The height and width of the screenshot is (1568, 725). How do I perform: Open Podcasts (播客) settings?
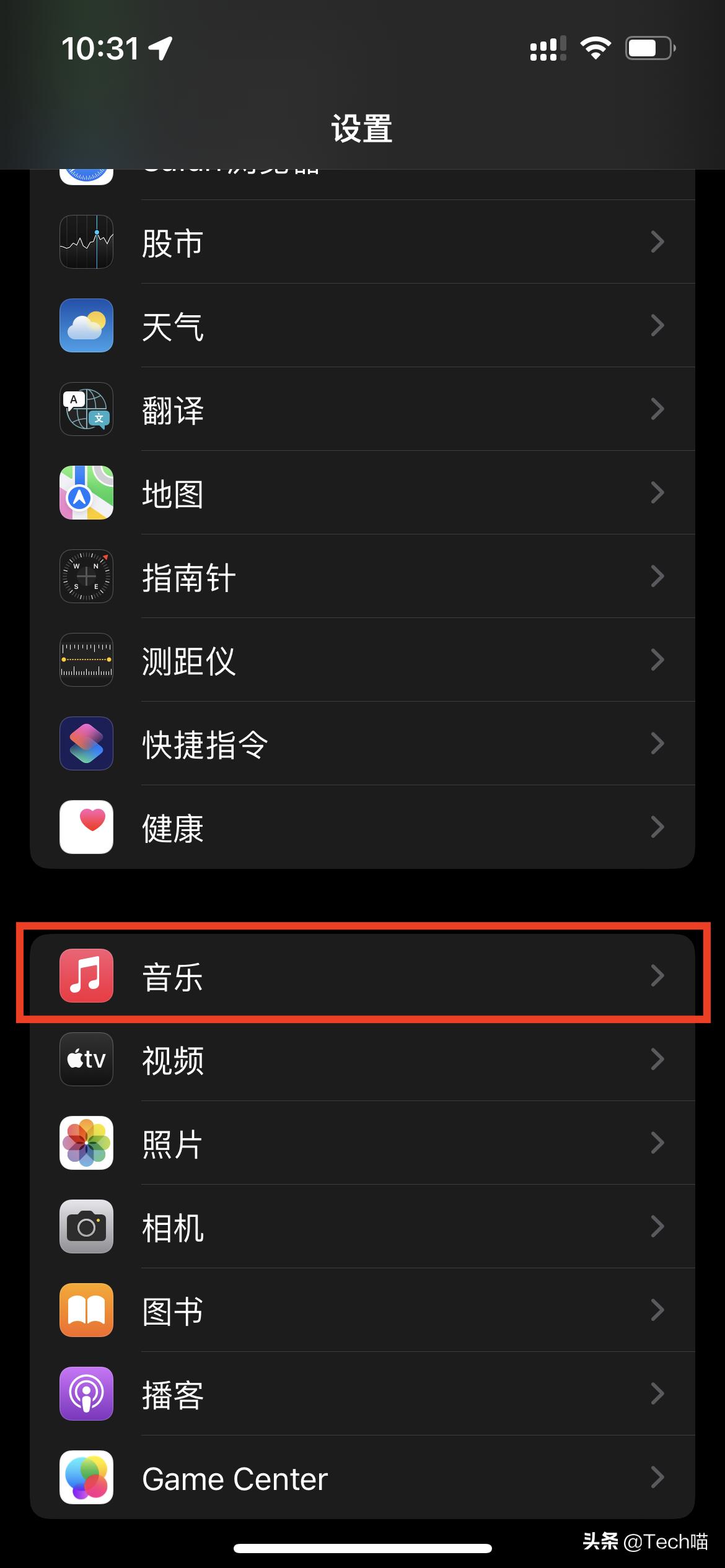[362, 1394]
